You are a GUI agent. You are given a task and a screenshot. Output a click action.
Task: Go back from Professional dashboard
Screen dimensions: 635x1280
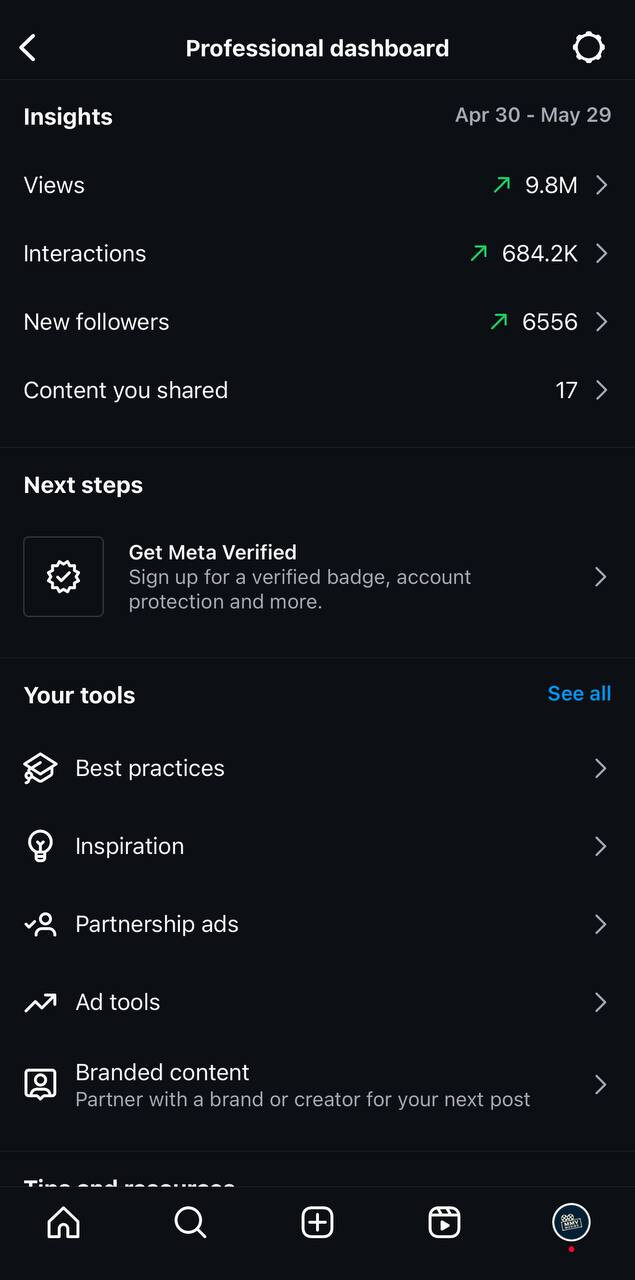tap(28, 47)
